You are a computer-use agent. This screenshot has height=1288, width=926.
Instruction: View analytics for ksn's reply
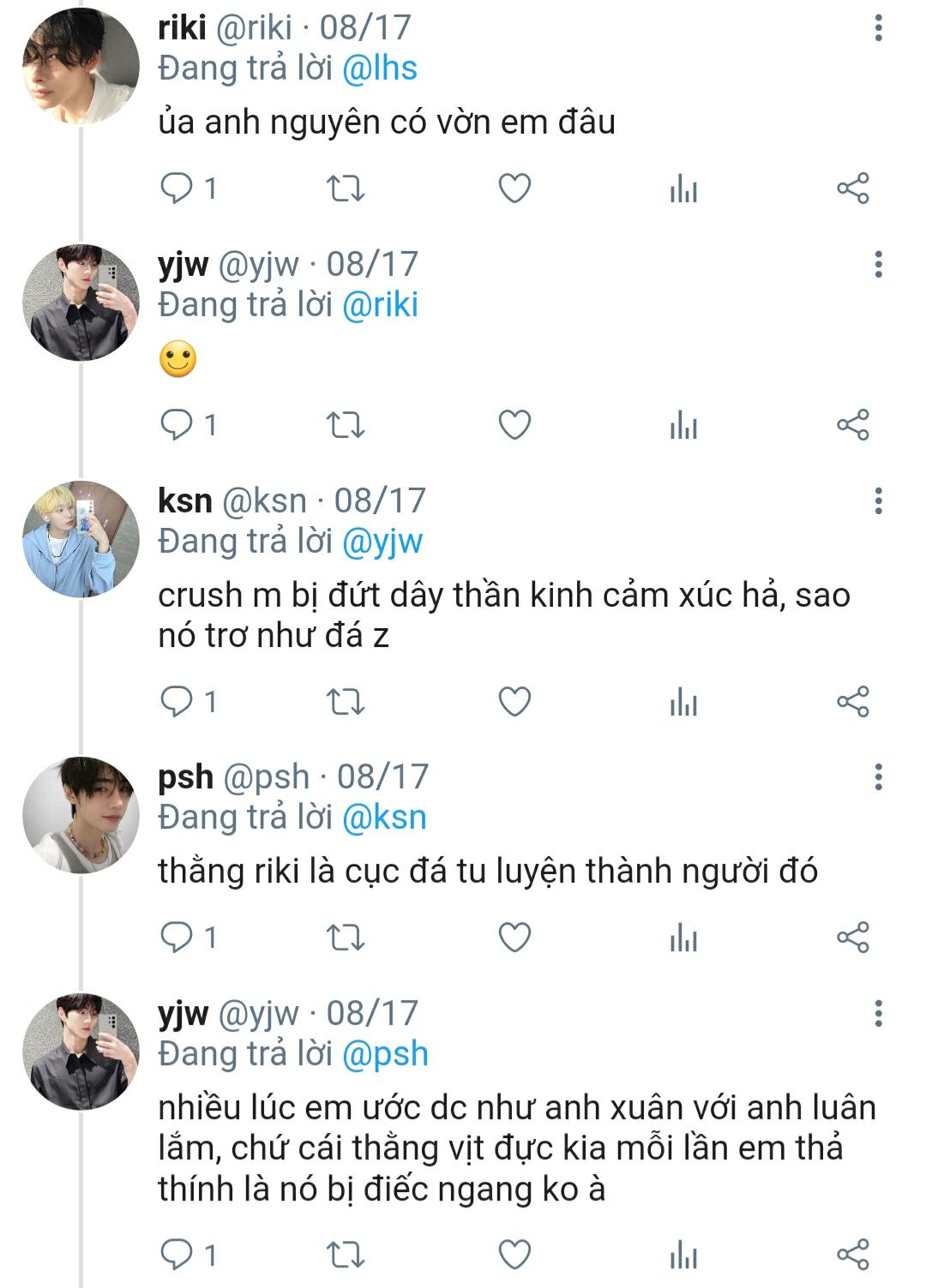pos(683,702)
